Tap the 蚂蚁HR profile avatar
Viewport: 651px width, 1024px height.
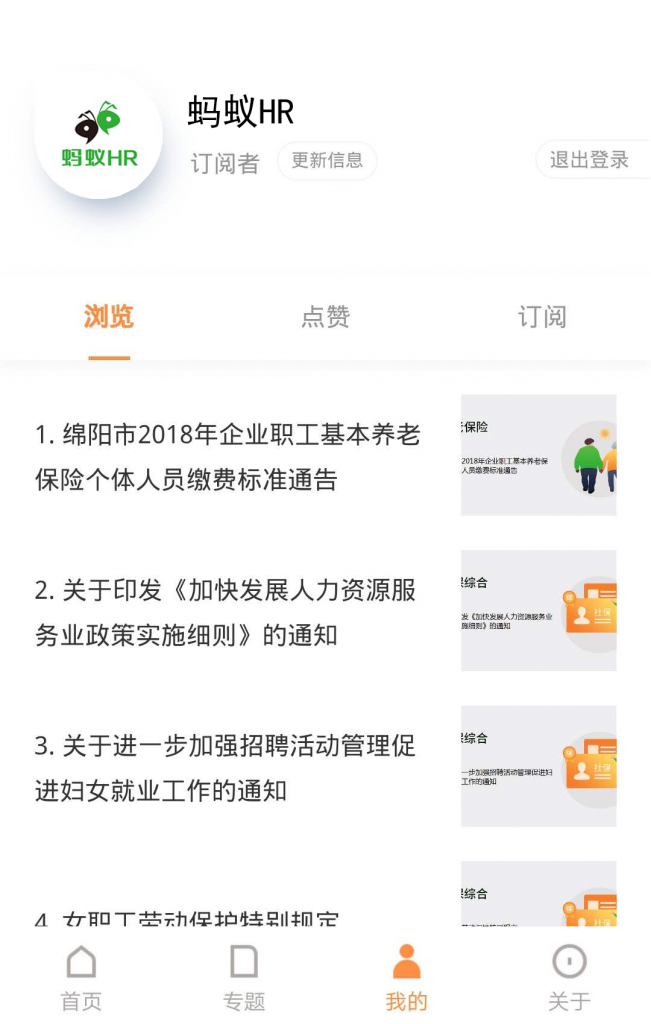click(99, 135)
